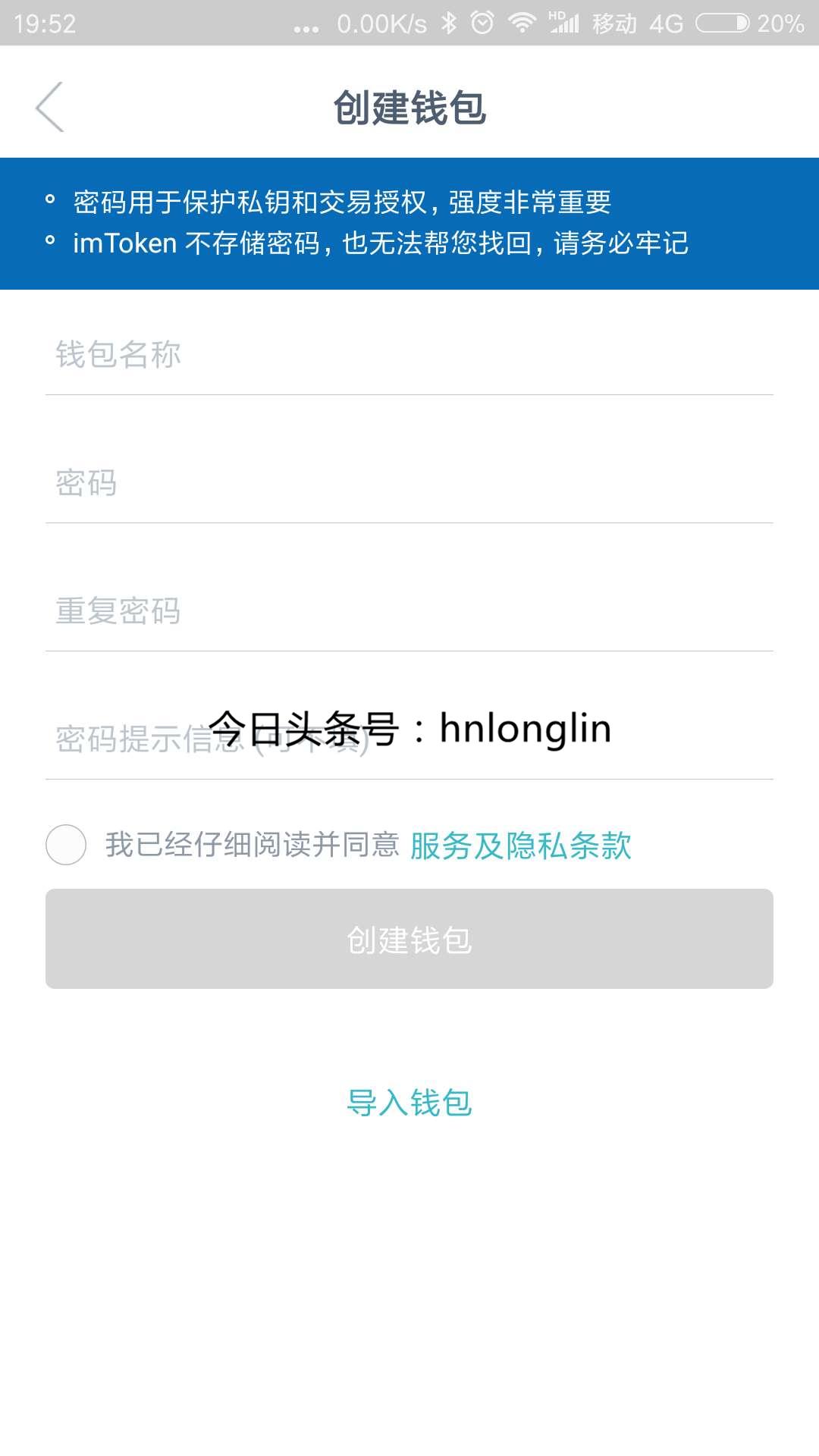Viewport: 819px width, 1456px height.
Task: Click the 密码 password field
Action: coord(303,483)
